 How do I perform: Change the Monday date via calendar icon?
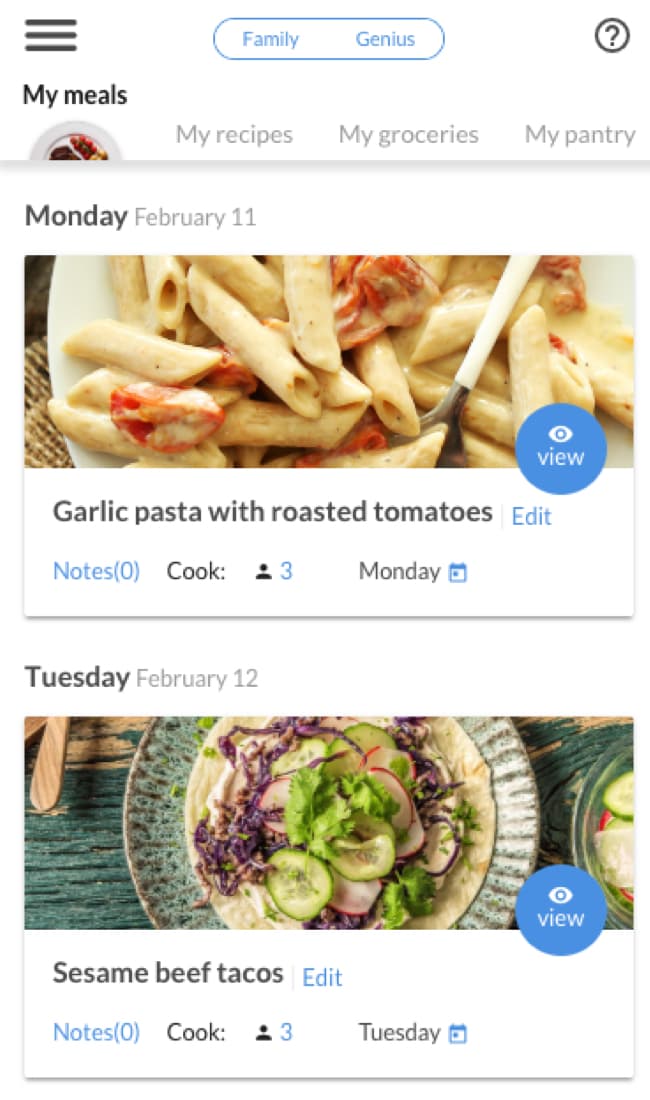click(458, 573)
